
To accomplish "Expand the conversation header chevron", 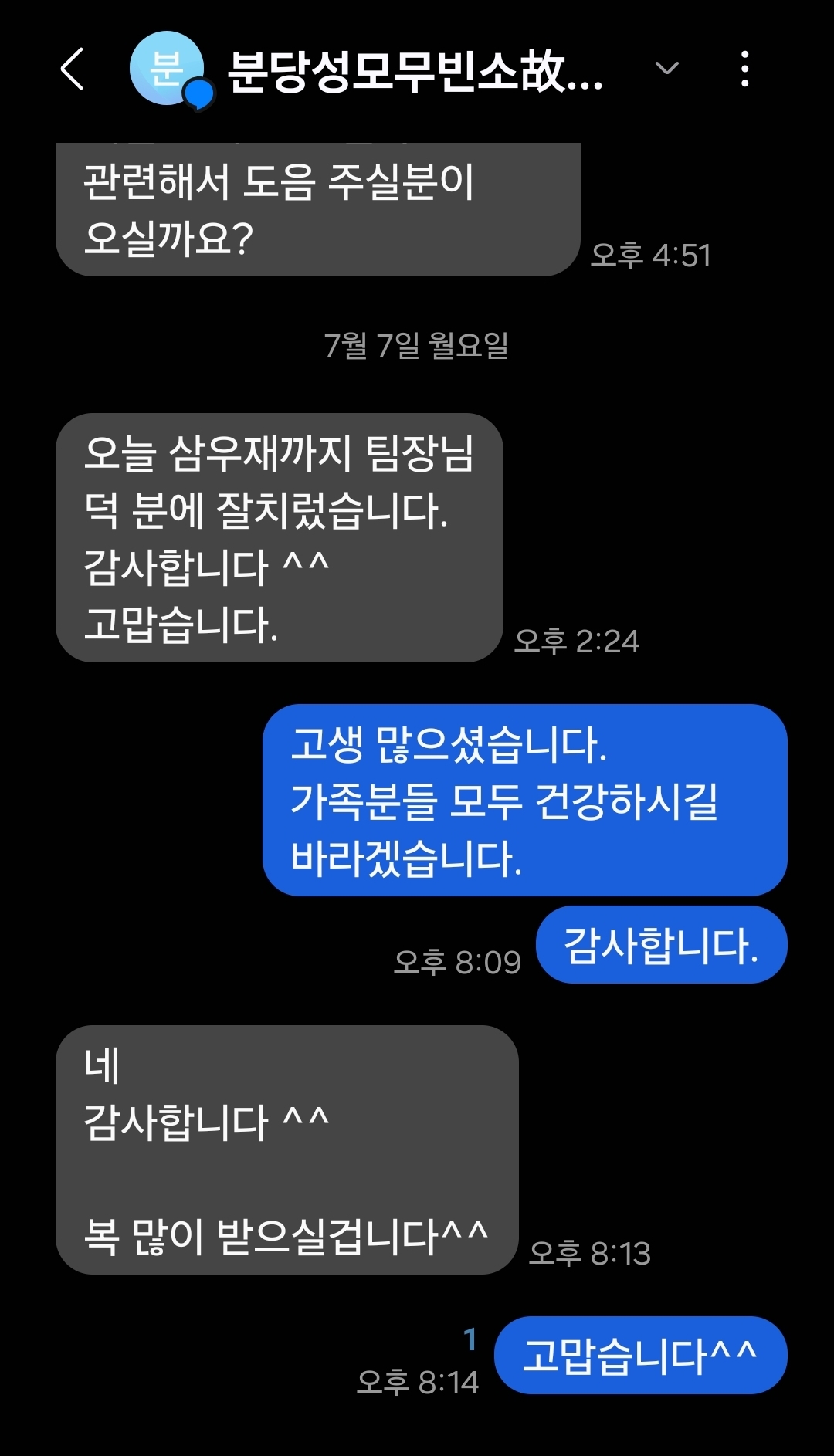I will tap(666, 69).
